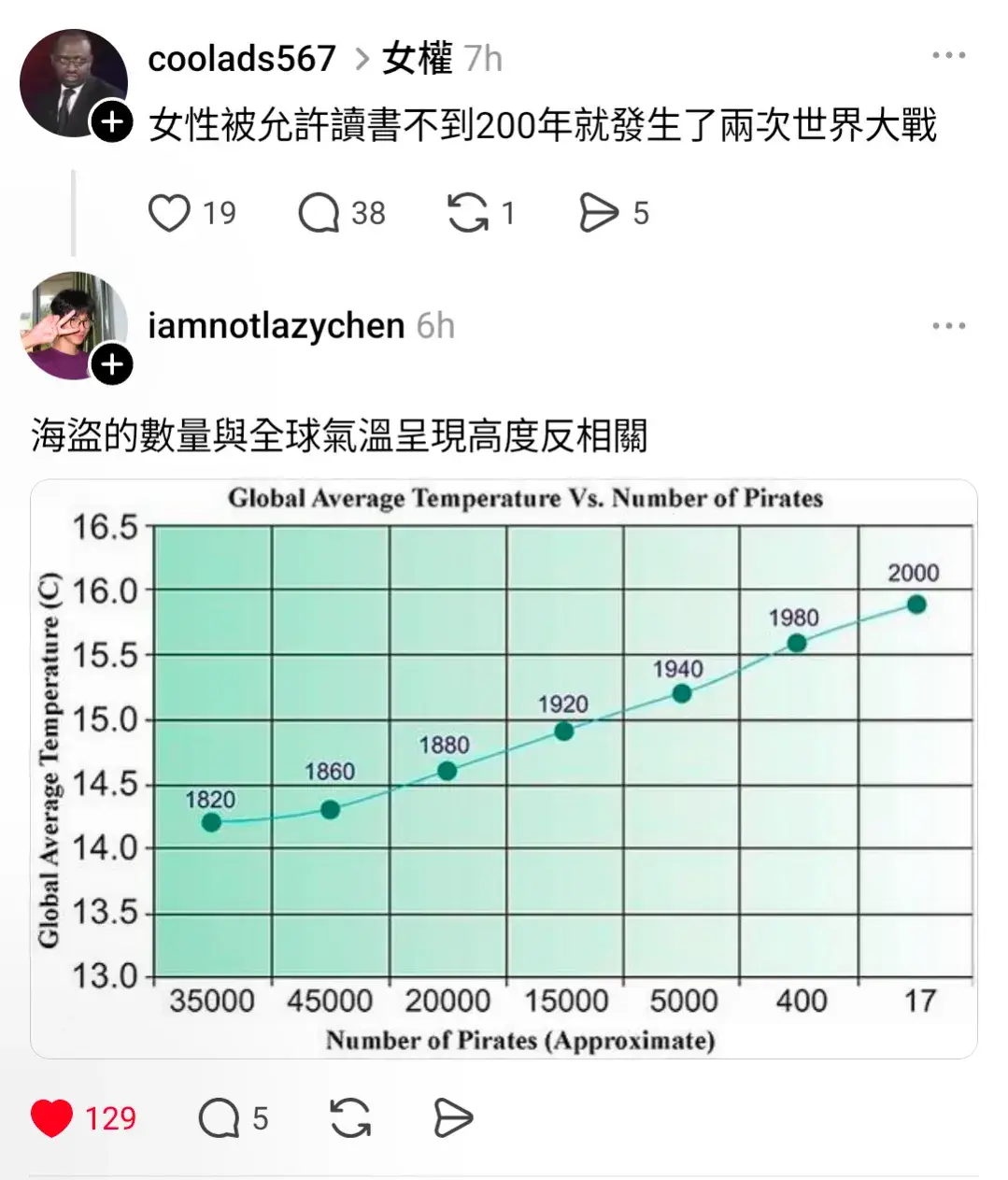The width and height of the screenshot is (1008, 1180).
Task: Open comments on iamnotlazychen's reply
Action: pos(220,1117)
